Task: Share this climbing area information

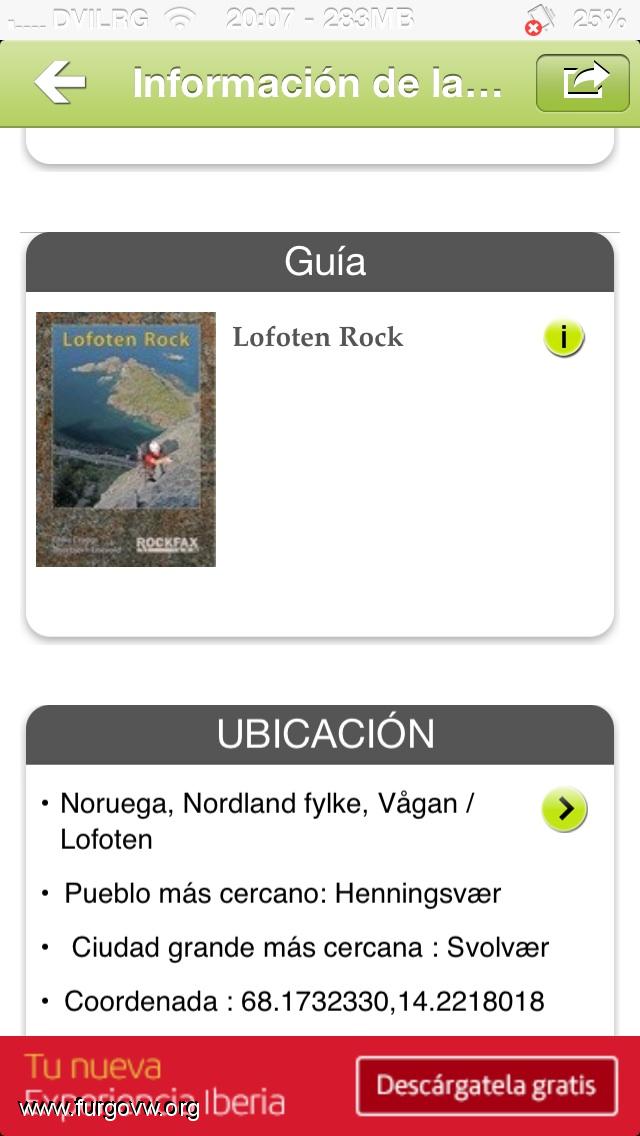Action: click(x=583, y=83)
